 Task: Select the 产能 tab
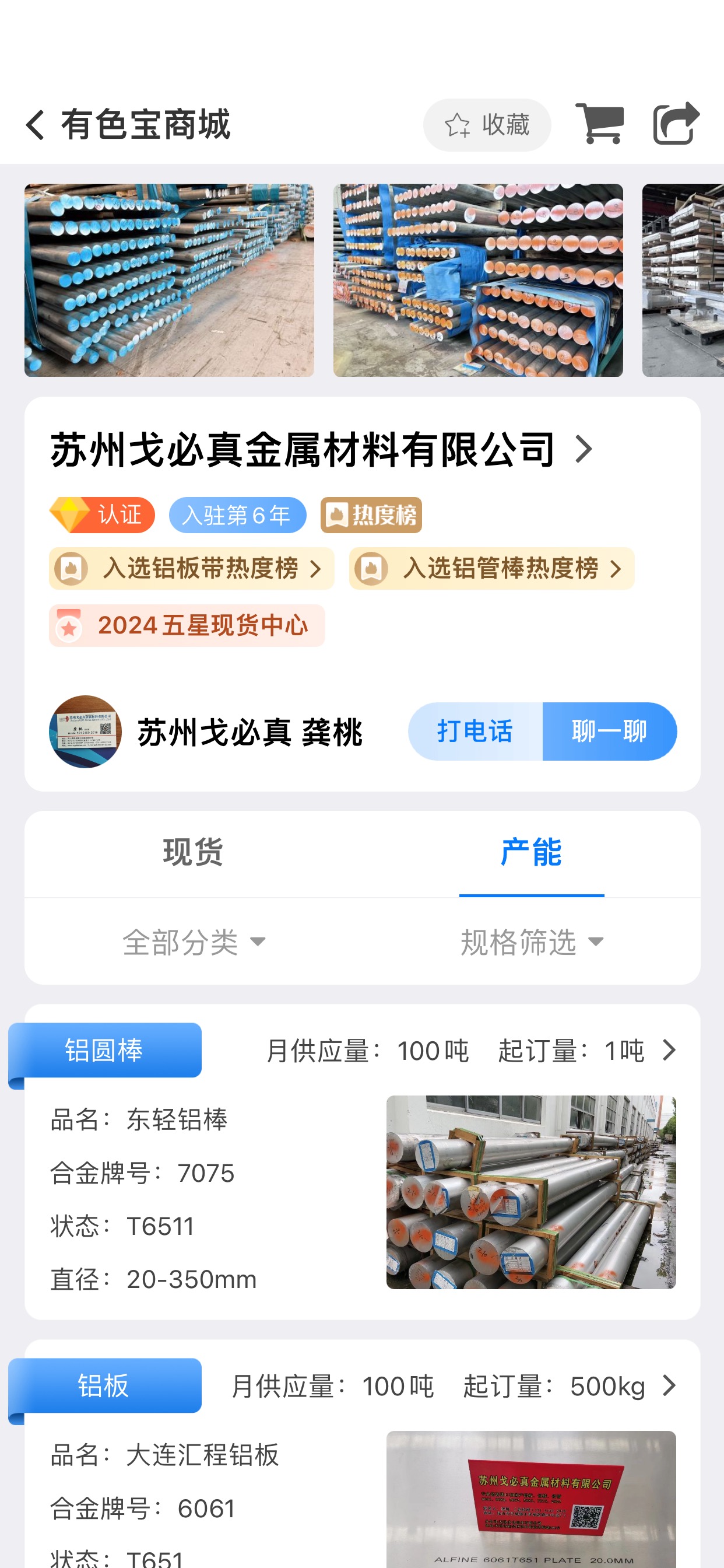pos(532,853)
